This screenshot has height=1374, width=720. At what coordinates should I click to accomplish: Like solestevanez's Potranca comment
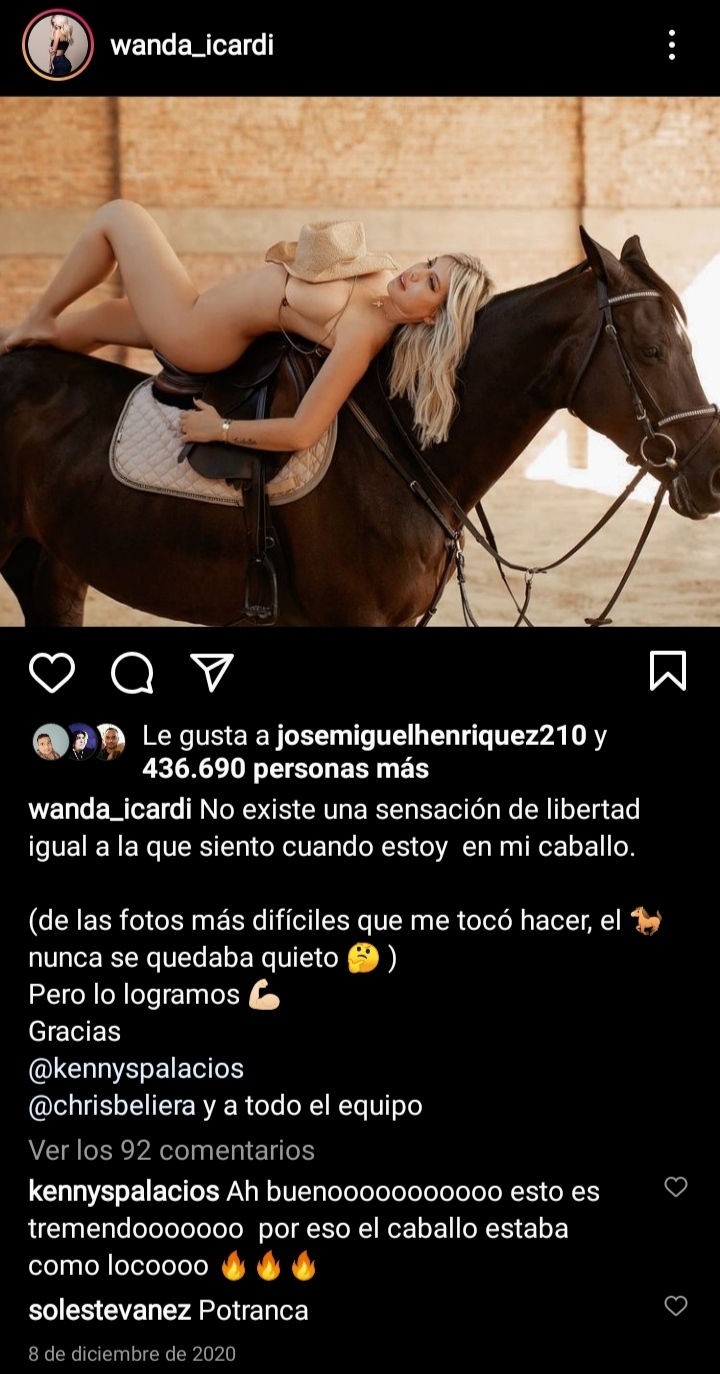pos(676,1305)
